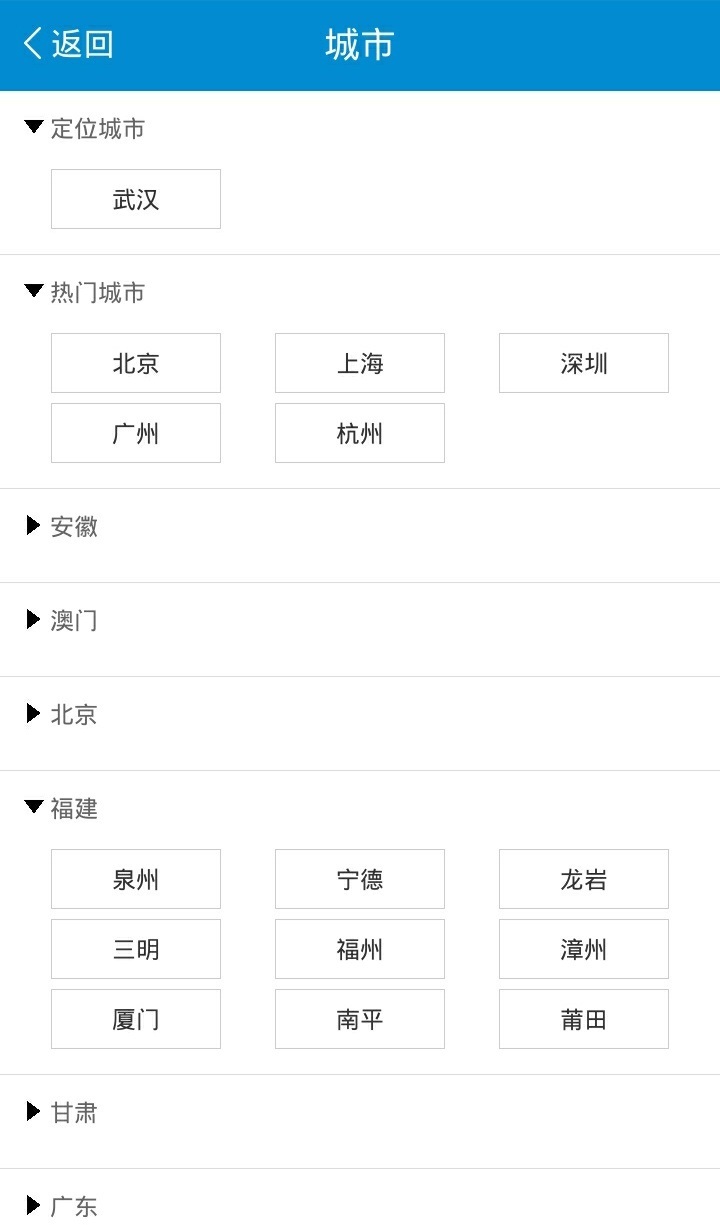Image resolution: width=720 pixels, height=1225 pixels.
Task: Pick 福州 city
Action: 360,949
